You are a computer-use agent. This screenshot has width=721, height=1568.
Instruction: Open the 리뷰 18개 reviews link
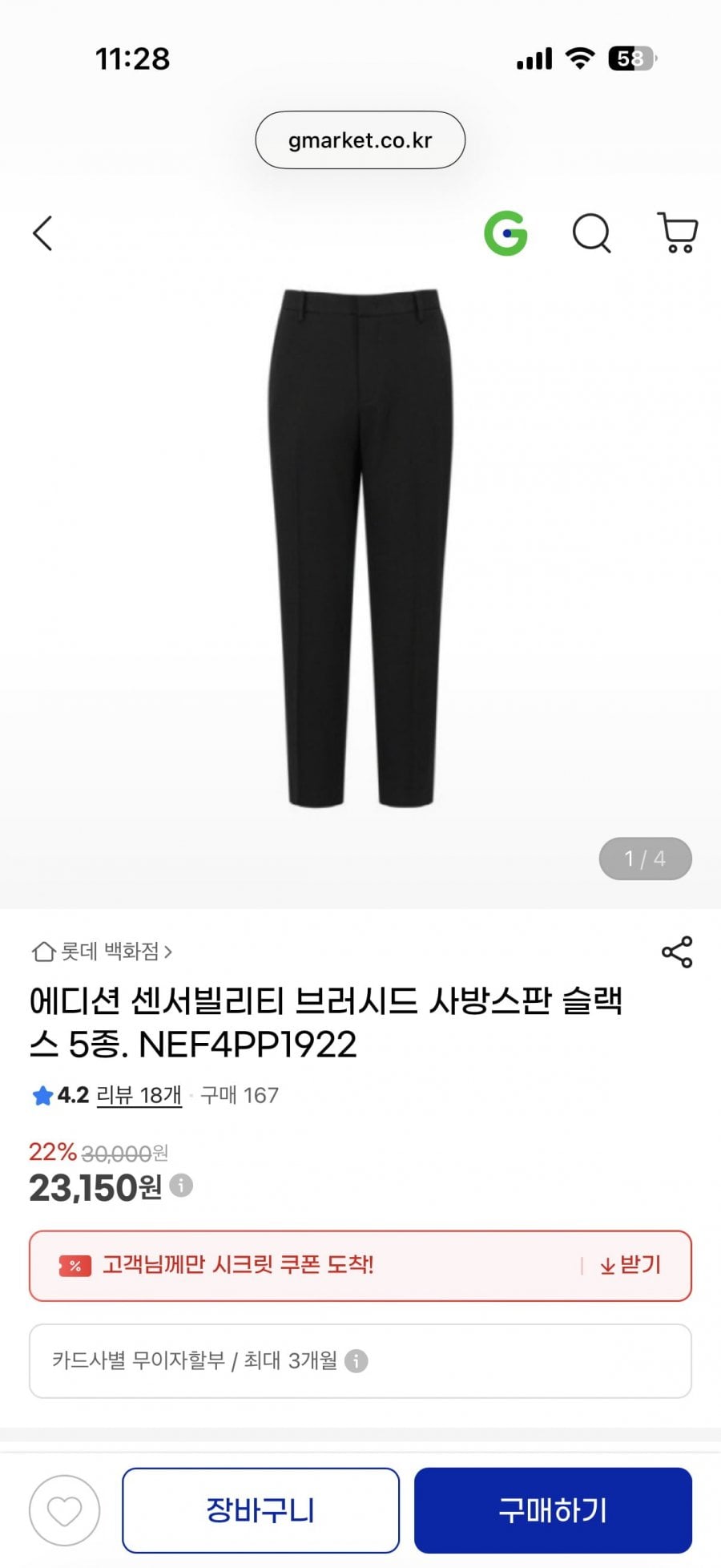[139, 1095]
